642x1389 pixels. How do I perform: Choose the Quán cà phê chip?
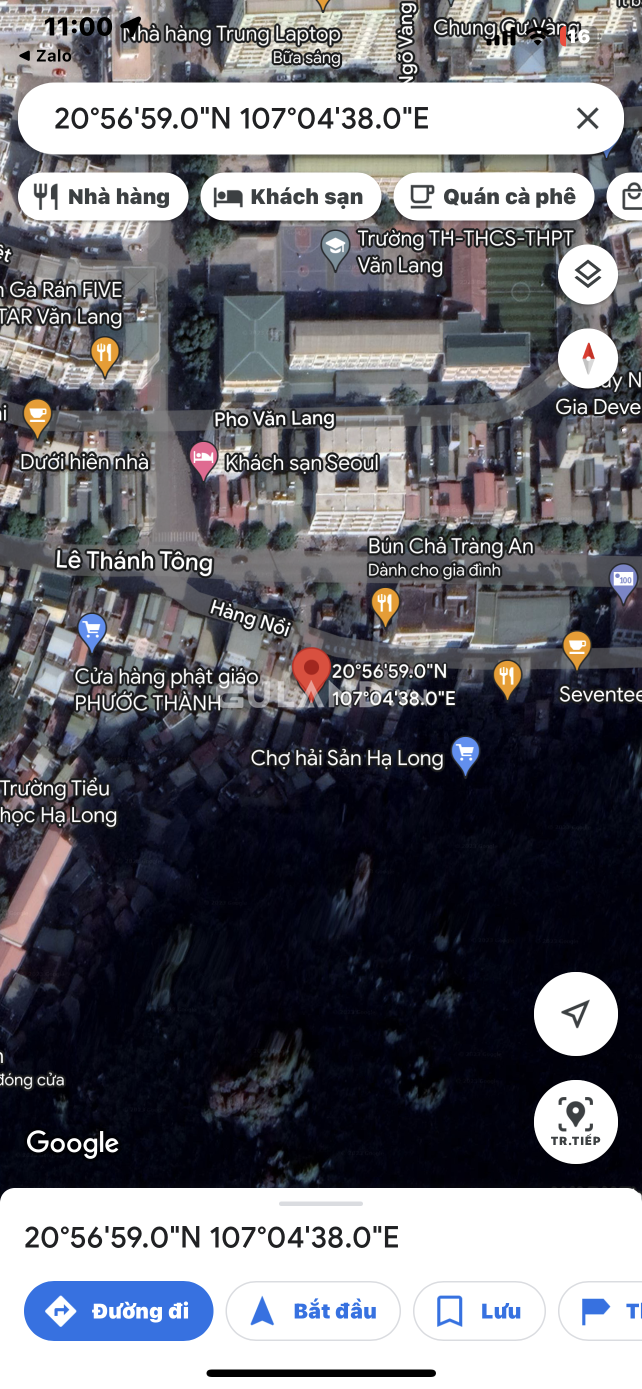pos(494,197)
